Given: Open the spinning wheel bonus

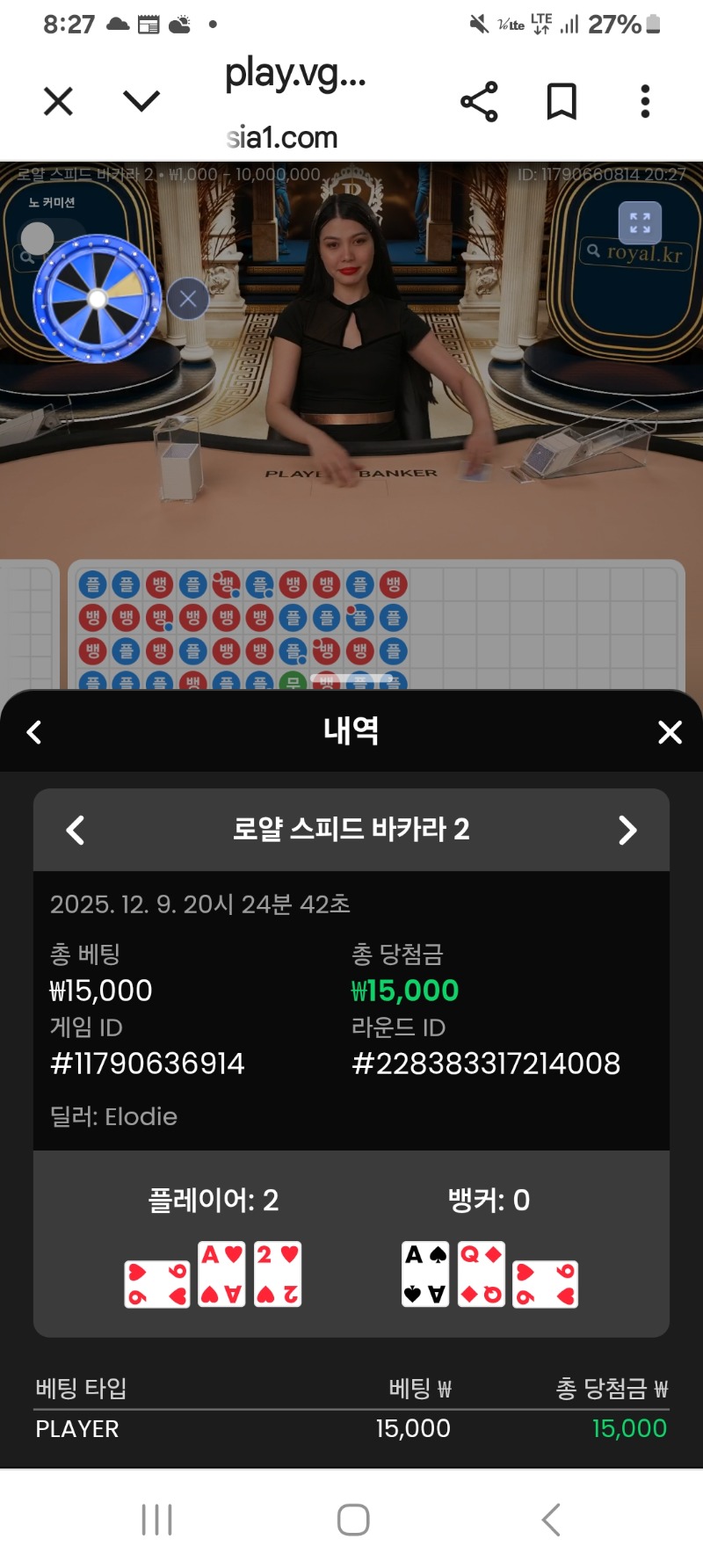Looking at the screenshot, I should point(98,299).
